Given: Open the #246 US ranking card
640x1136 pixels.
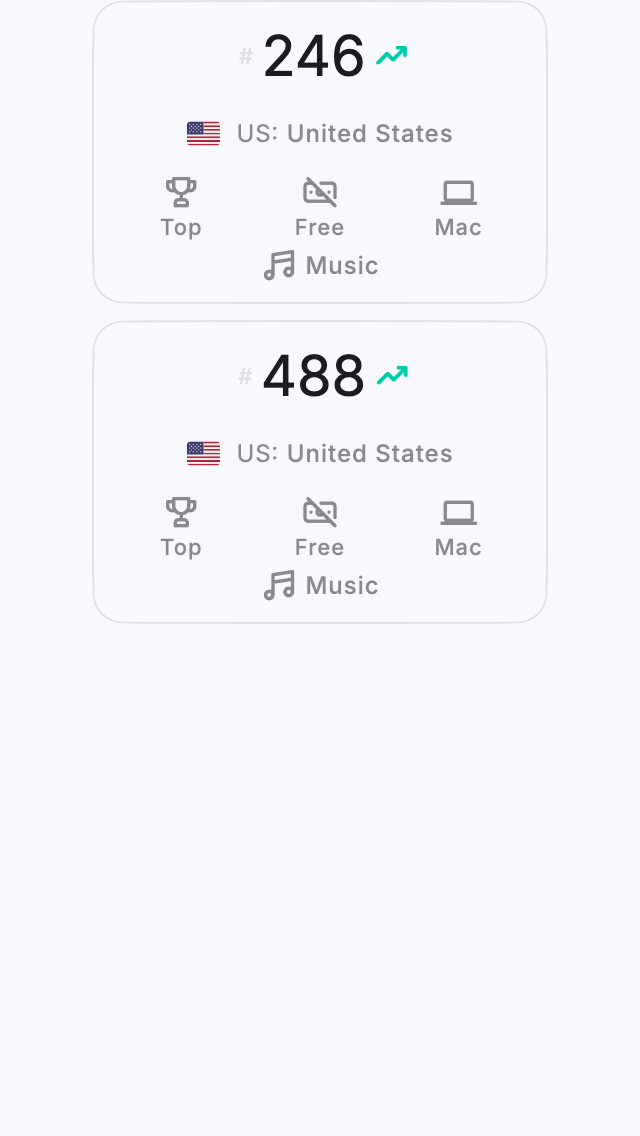Looking at the screenshot, I should [320, 152].
